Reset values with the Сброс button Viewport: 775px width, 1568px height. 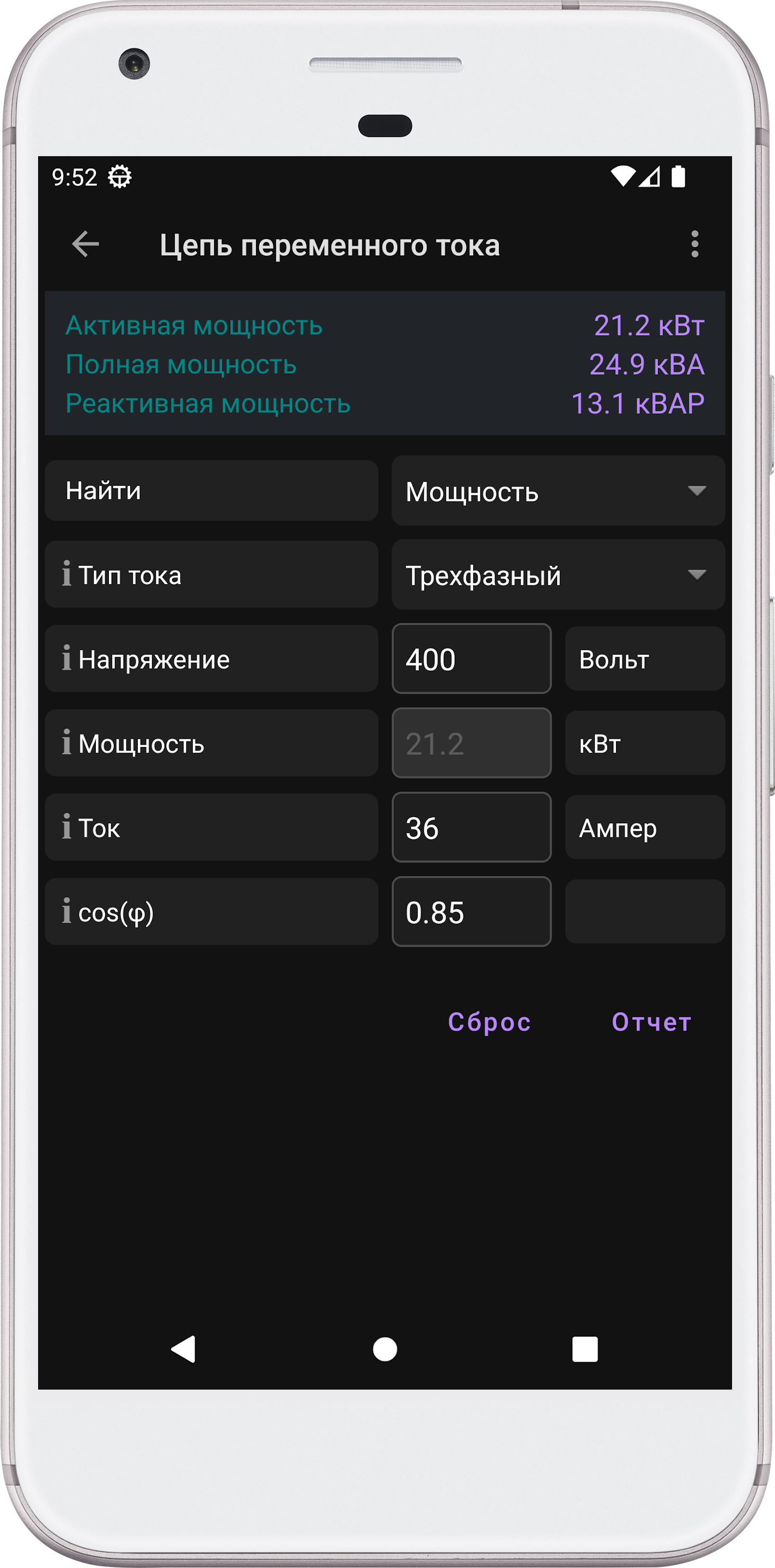click(490, 1022)
